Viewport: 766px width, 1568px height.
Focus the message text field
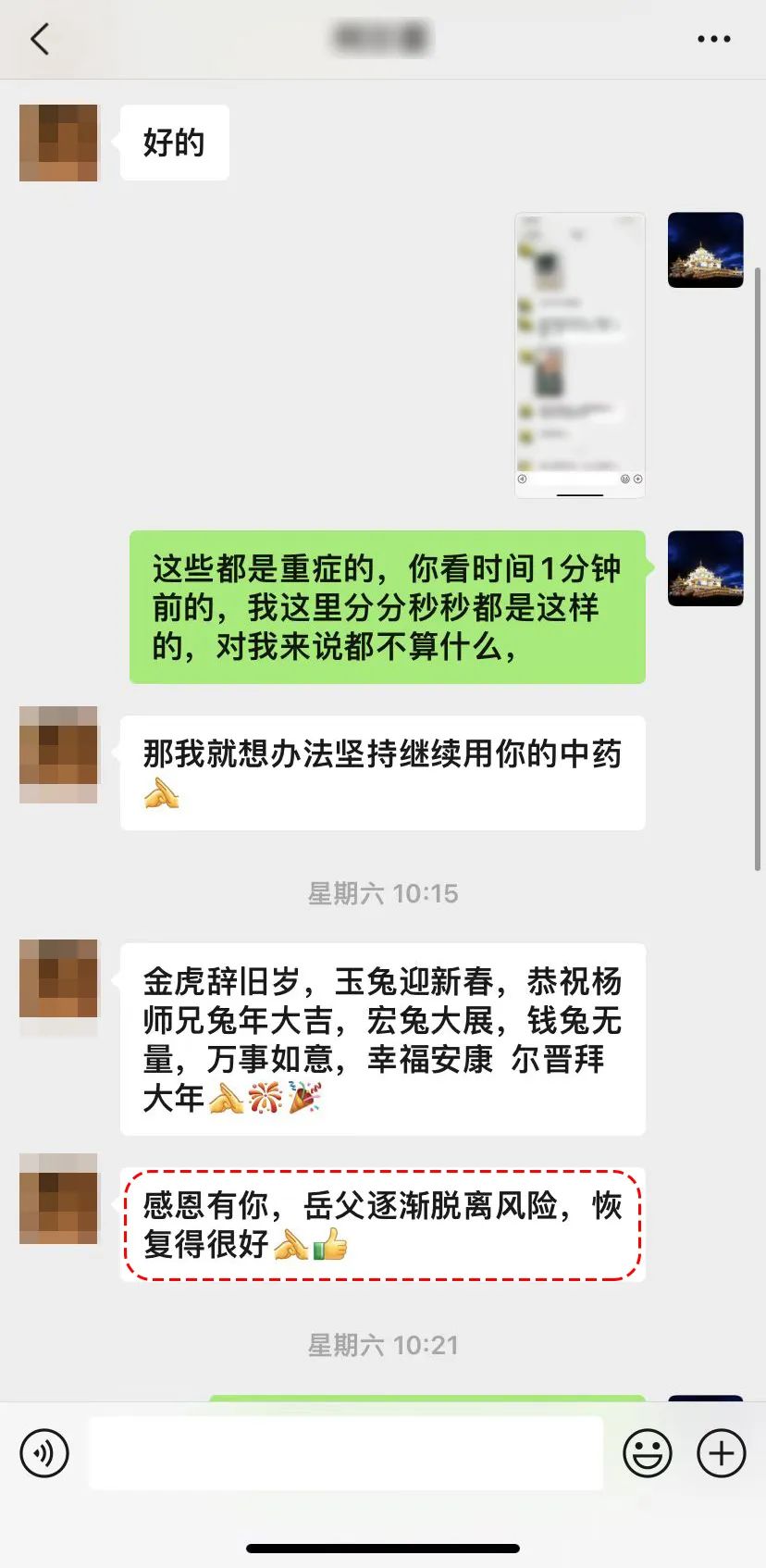click(345, 1453)
